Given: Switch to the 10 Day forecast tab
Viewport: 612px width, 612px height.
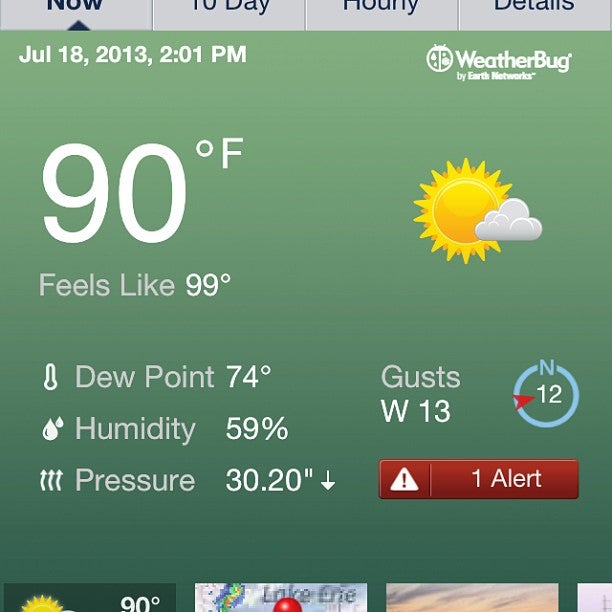Looking at the screenshot, I should (x=229, y=10).
